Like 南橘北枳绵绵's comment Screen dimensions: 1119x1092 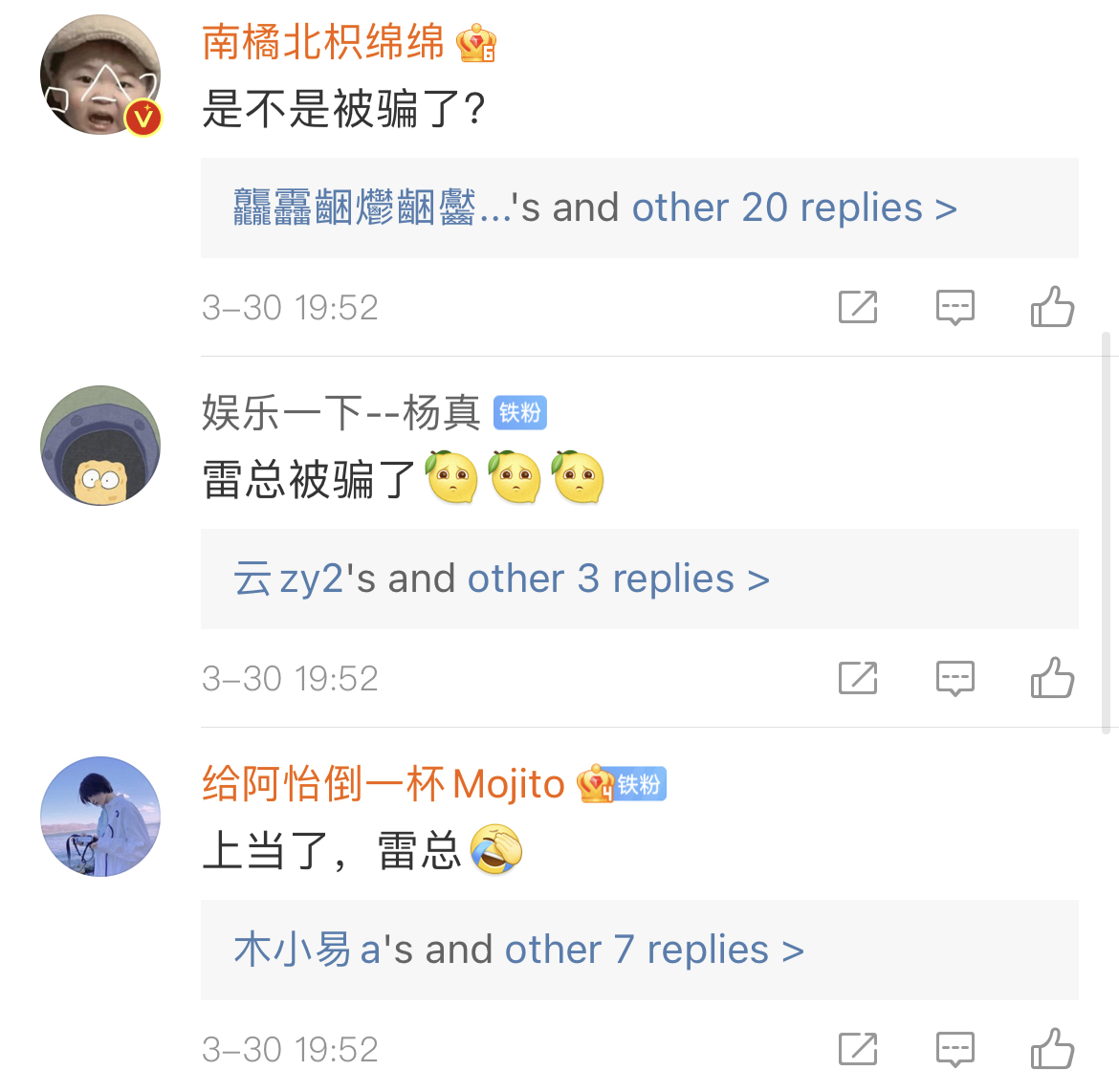click(x=1052, y=306)
